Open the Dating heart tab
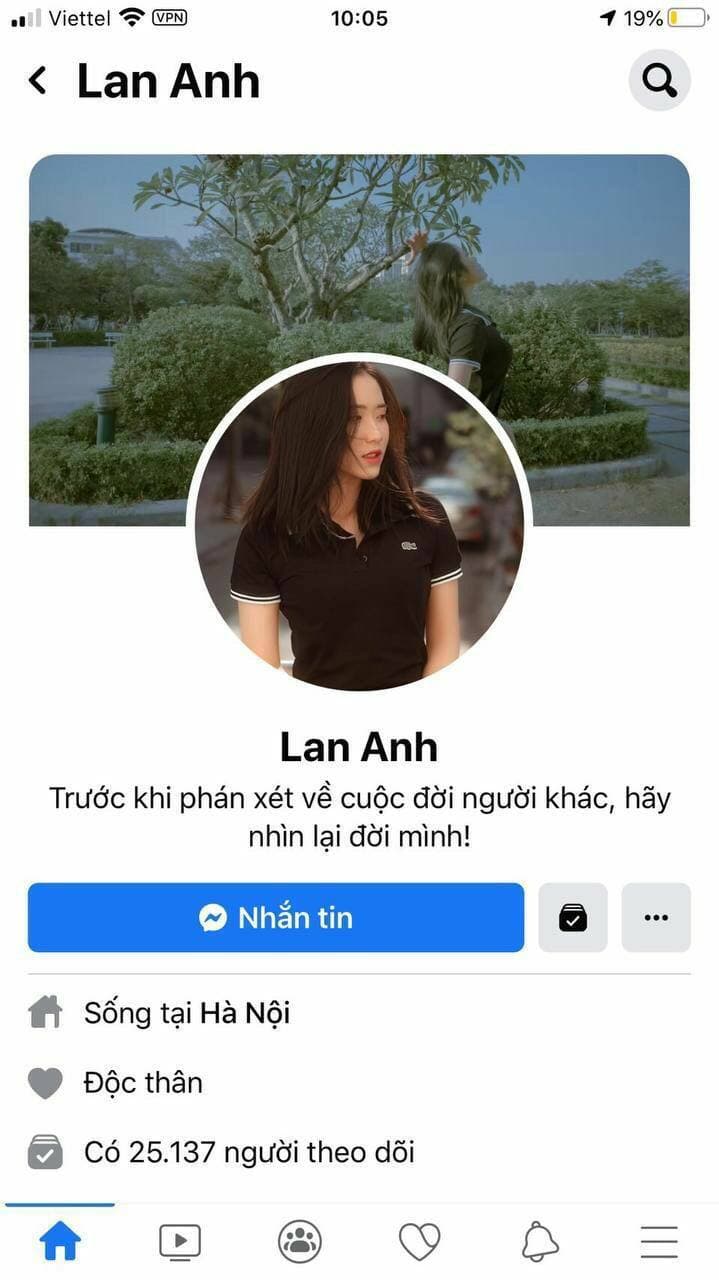The image size is (719, 1280). (419, 1242)
